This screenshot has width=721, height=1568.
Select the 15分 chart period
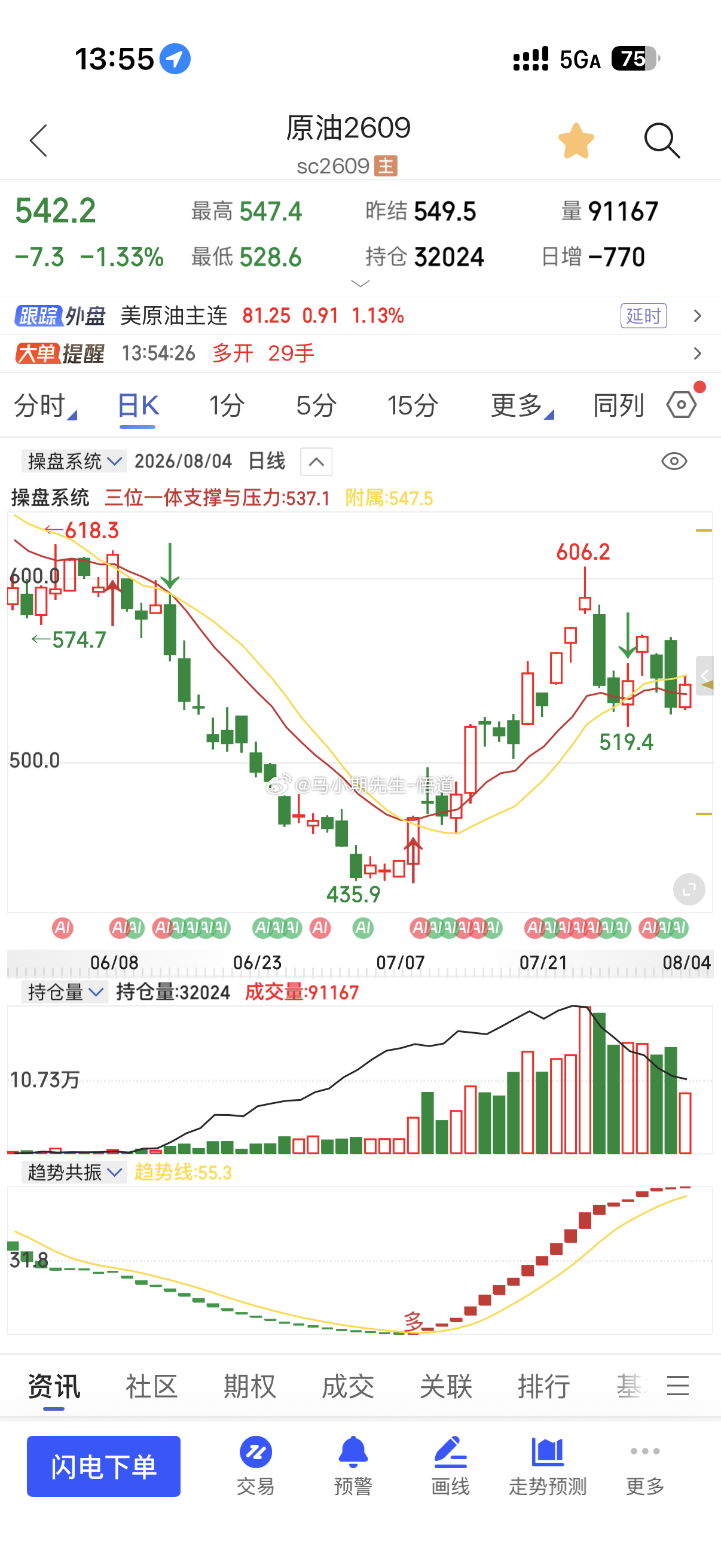413,405
